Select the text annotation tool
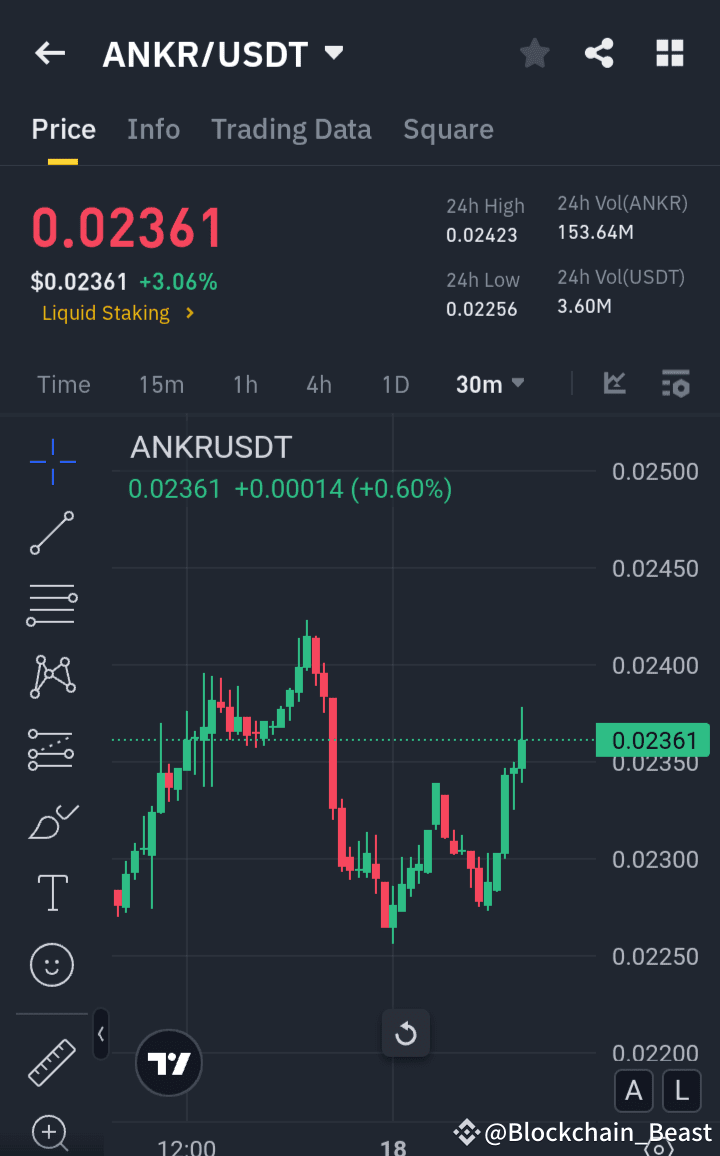Screen dimensions: 720x1156 tap(51, 892)
